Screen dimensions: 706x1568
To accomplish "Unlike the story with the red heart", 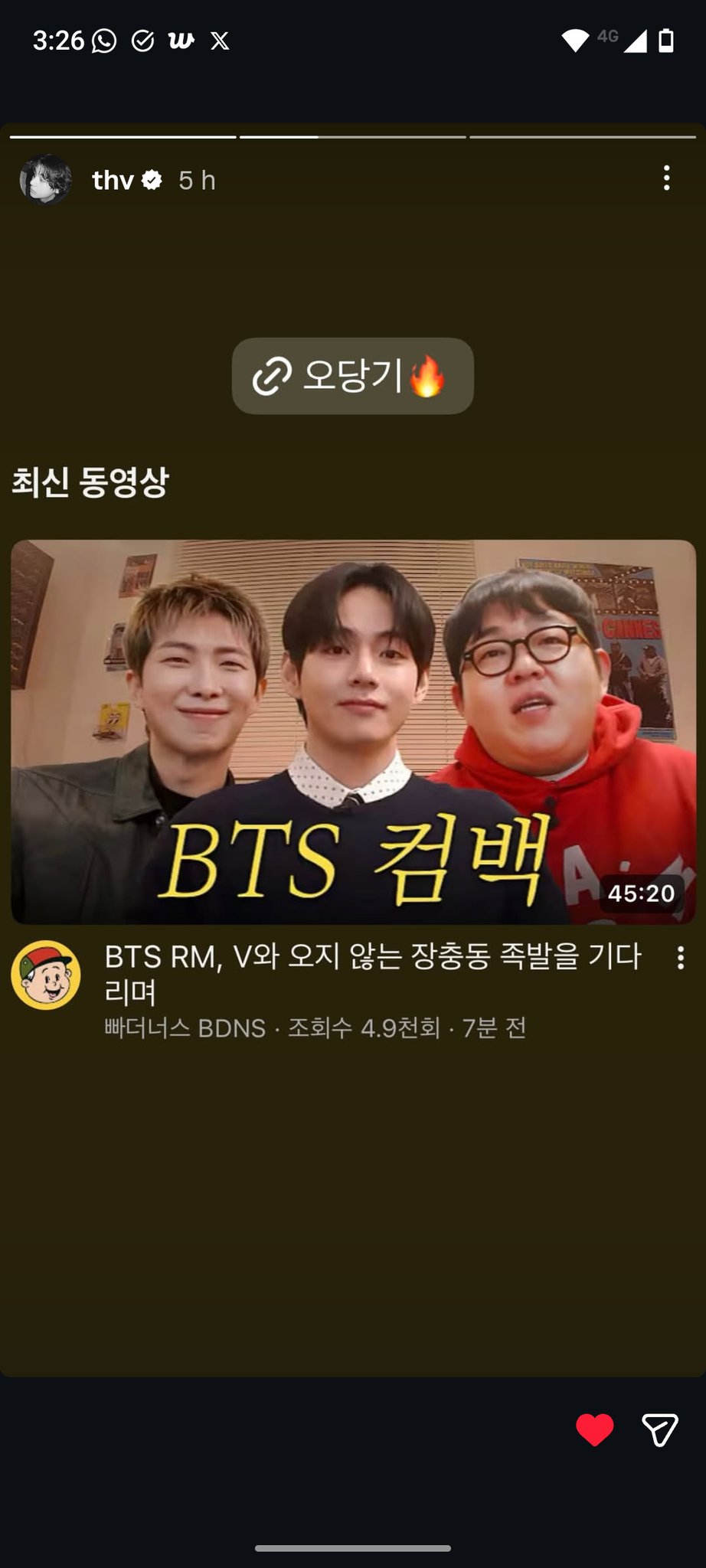I will pos(594,1429).
